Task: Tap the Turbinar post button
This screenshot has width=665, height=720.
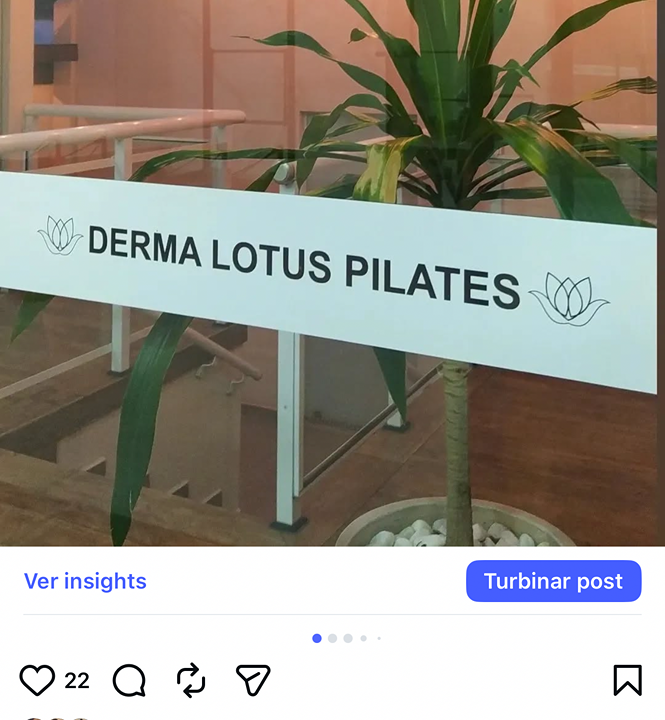Action: point(553,581)
